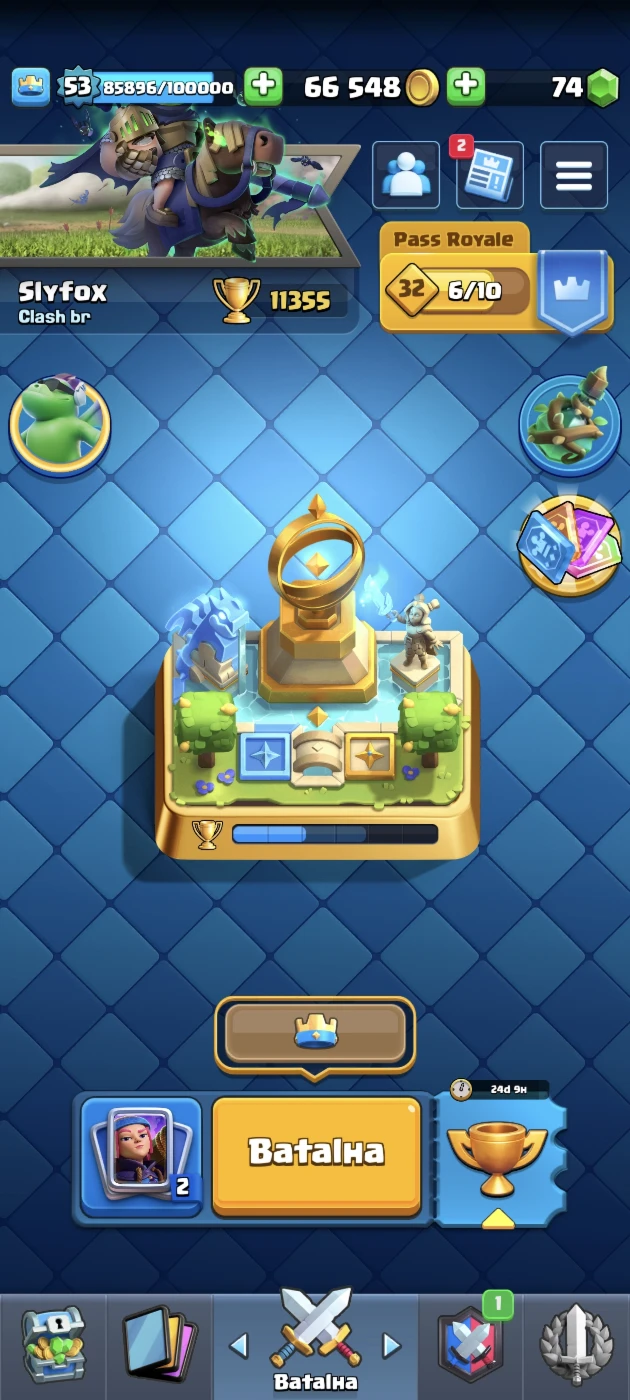Open the goblin tree event icon
The height and width of the screenshot is (1400, 630).
point(570,421)
